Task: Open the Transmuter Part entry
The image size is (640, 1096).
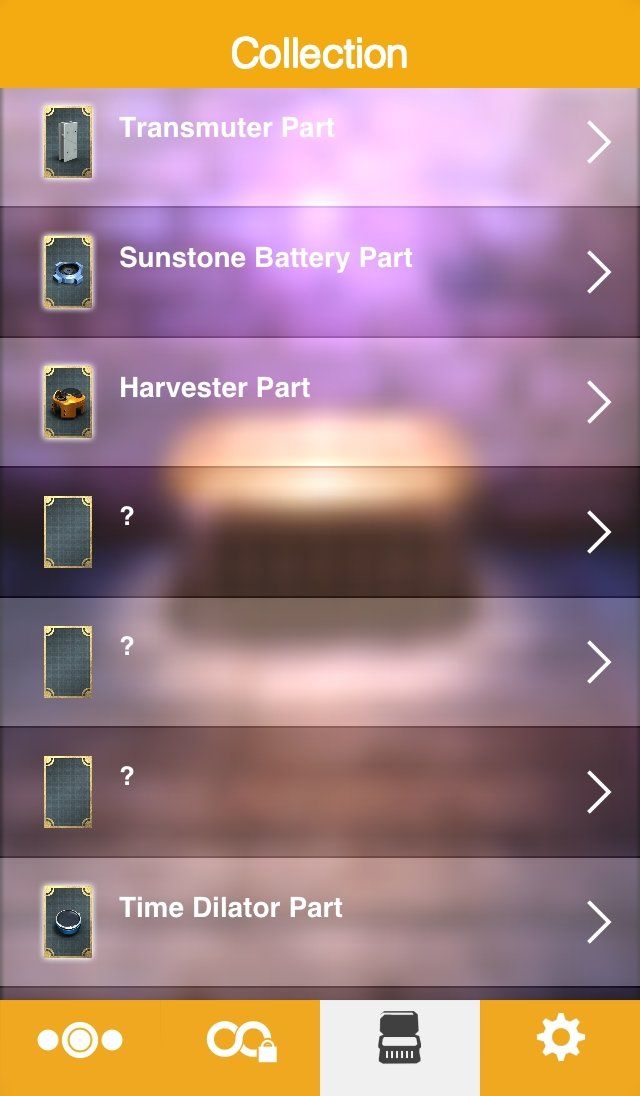Action: 320,142
